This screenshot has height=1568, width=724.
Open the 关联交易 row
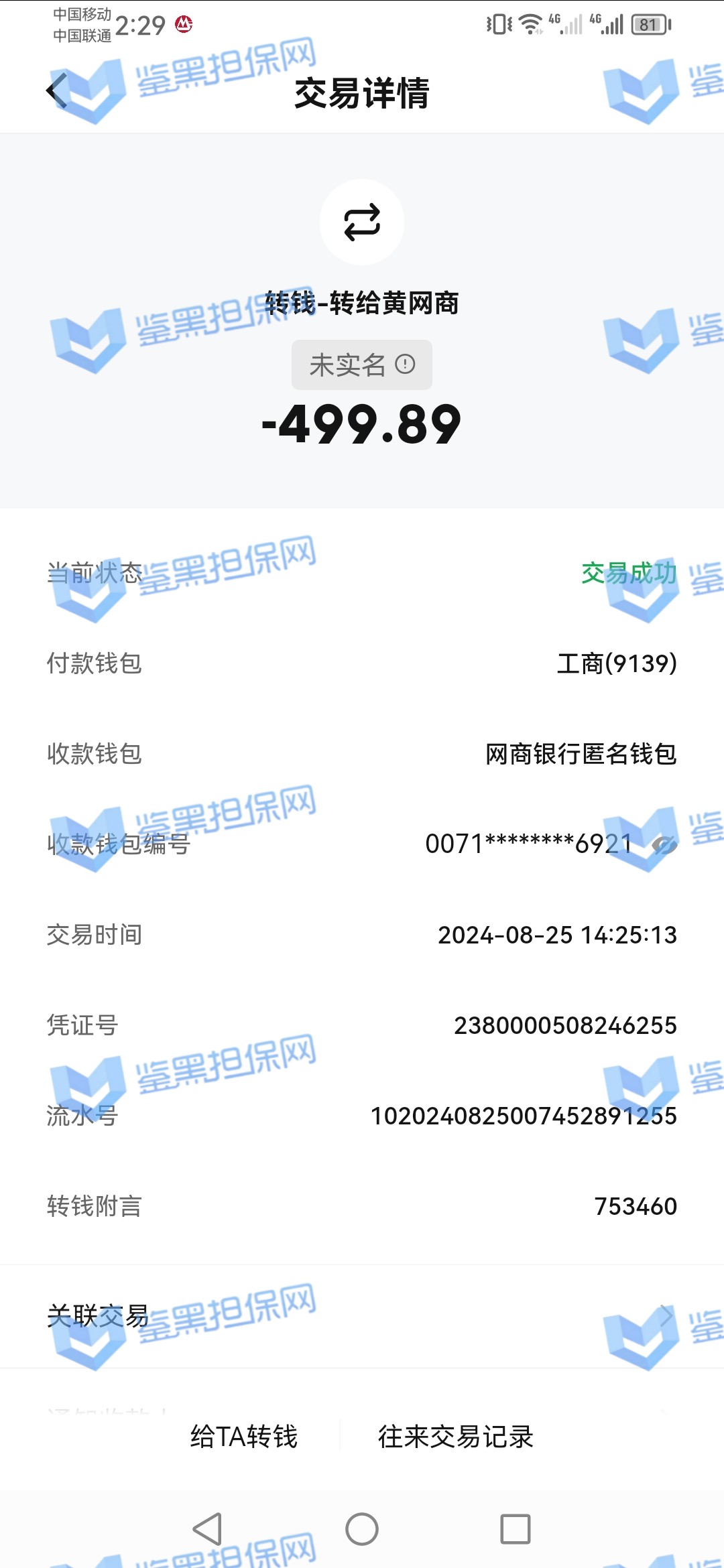point(362,1316)
